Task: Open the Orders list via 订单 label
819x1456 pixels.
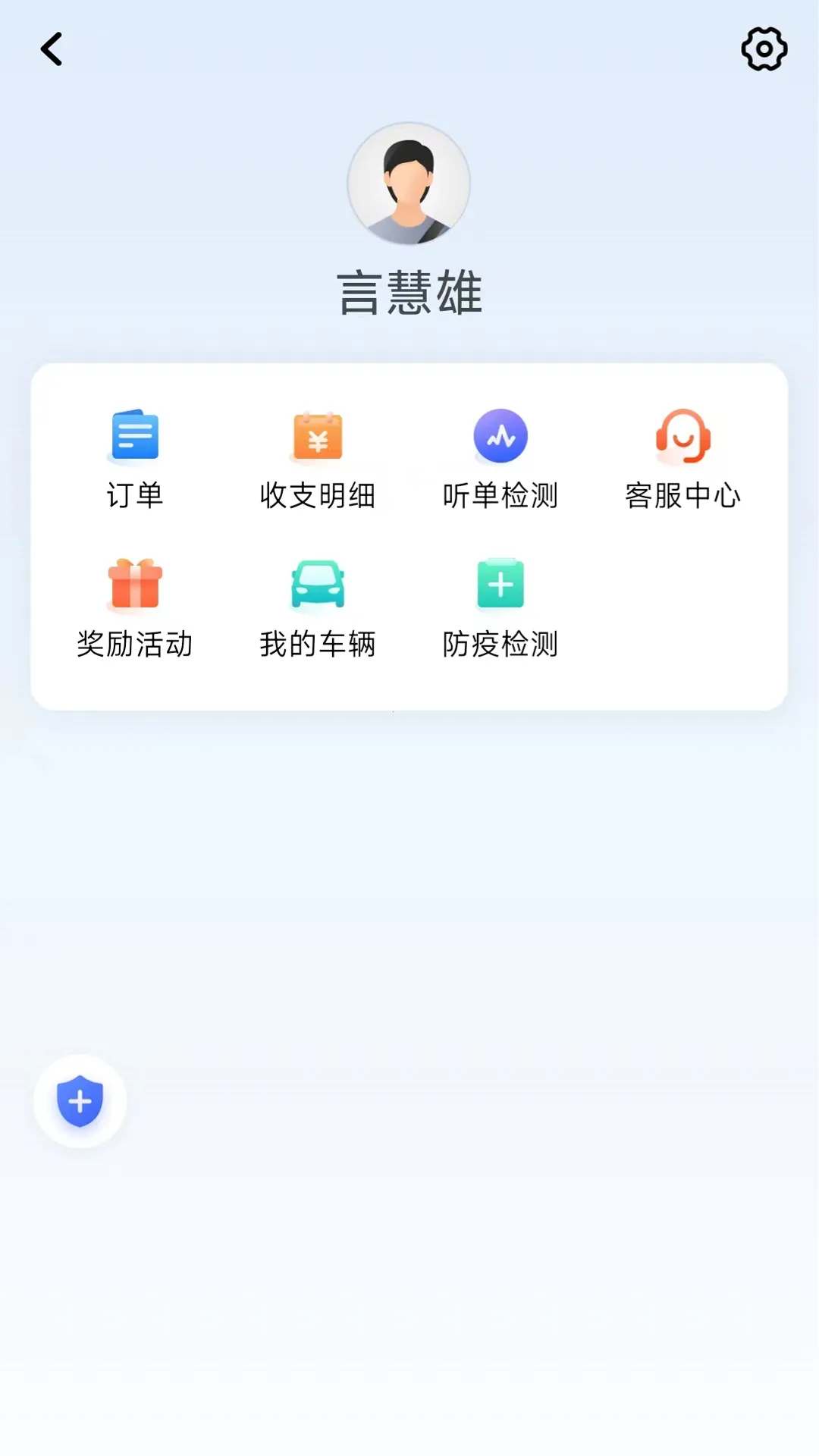Action: click(x=135, y=497)
